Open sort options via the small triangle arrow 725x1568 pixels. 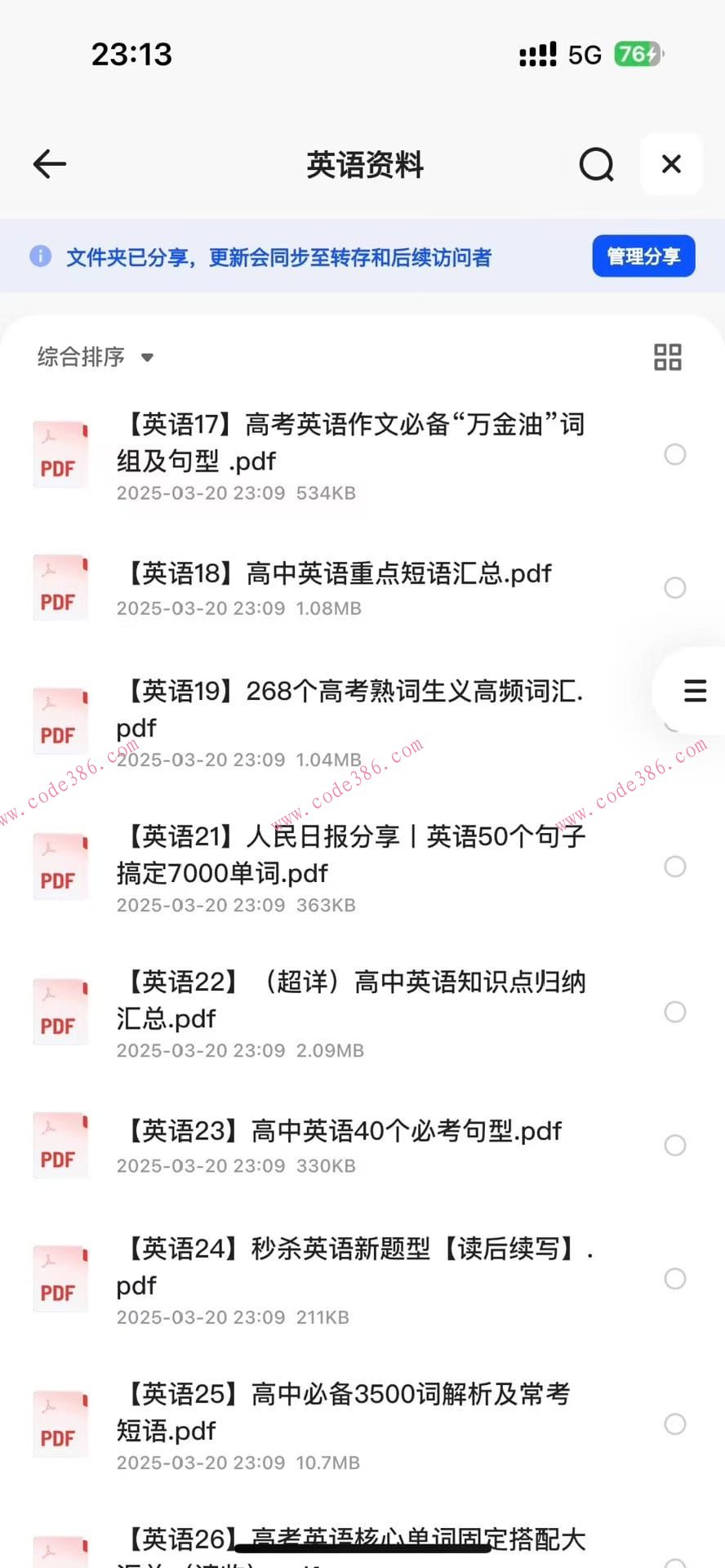pyautogui.click(x=147, y=358)
